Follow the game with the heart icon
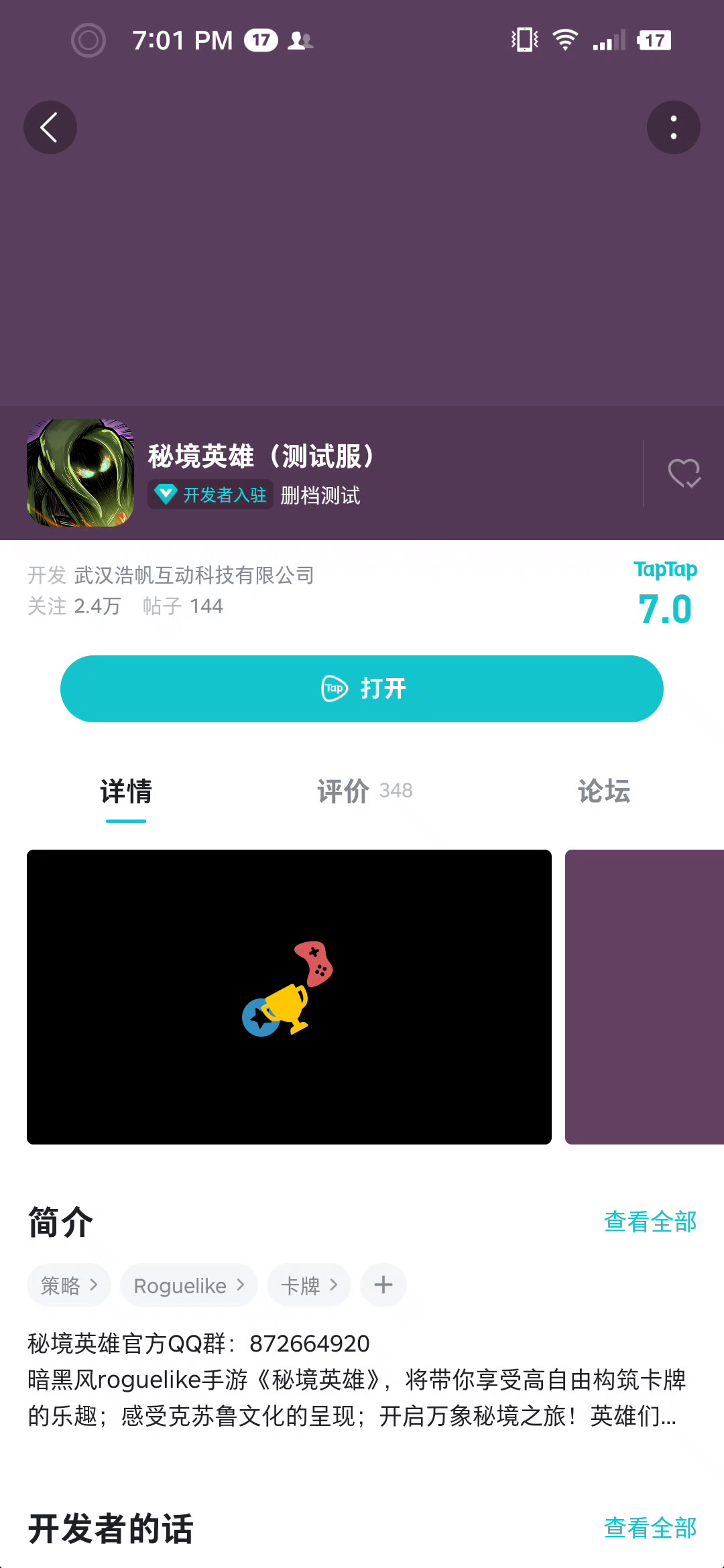Screen dimensions: 724x1568 [684, 473]
